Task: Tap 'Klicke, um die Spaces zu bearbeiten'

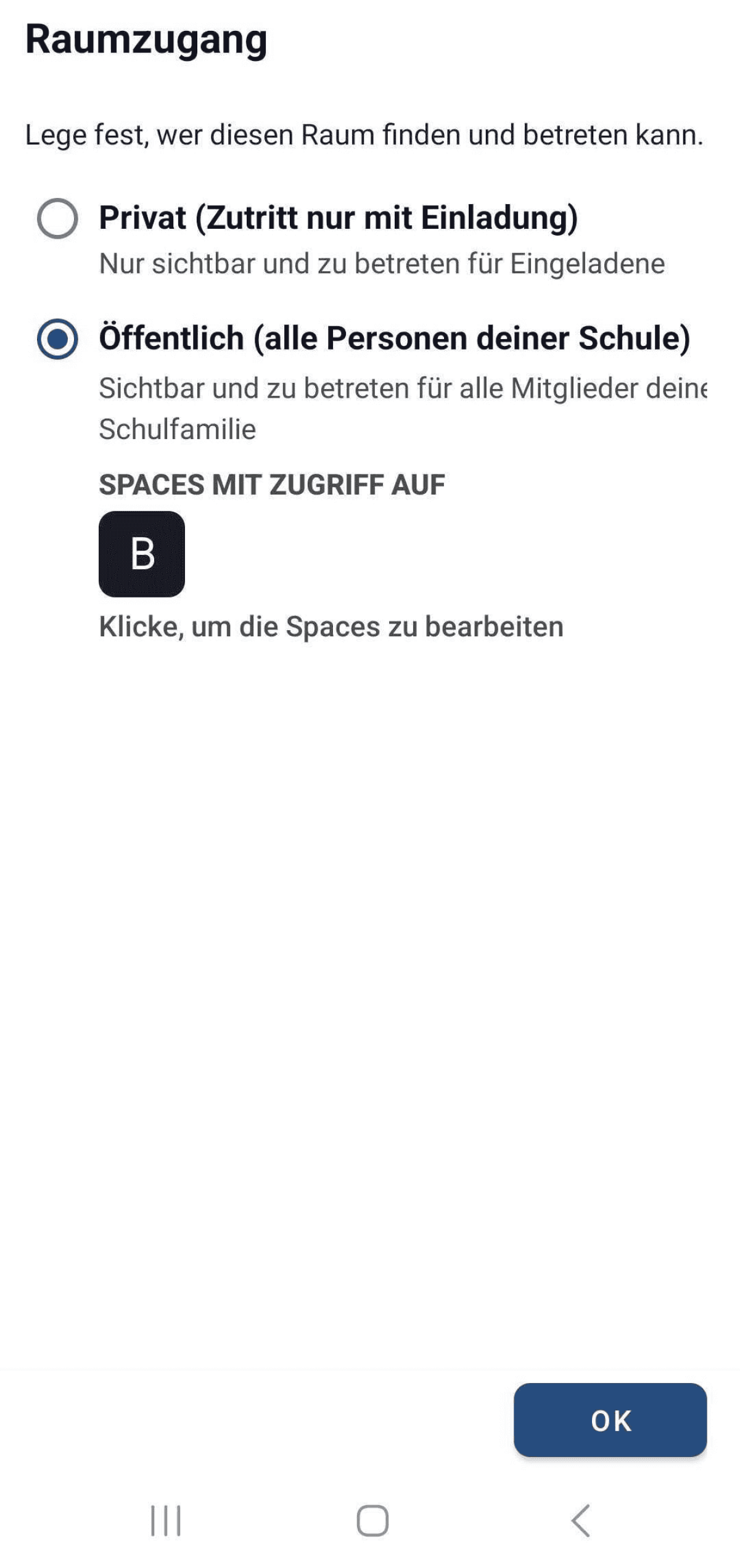Action: [331, 626]
